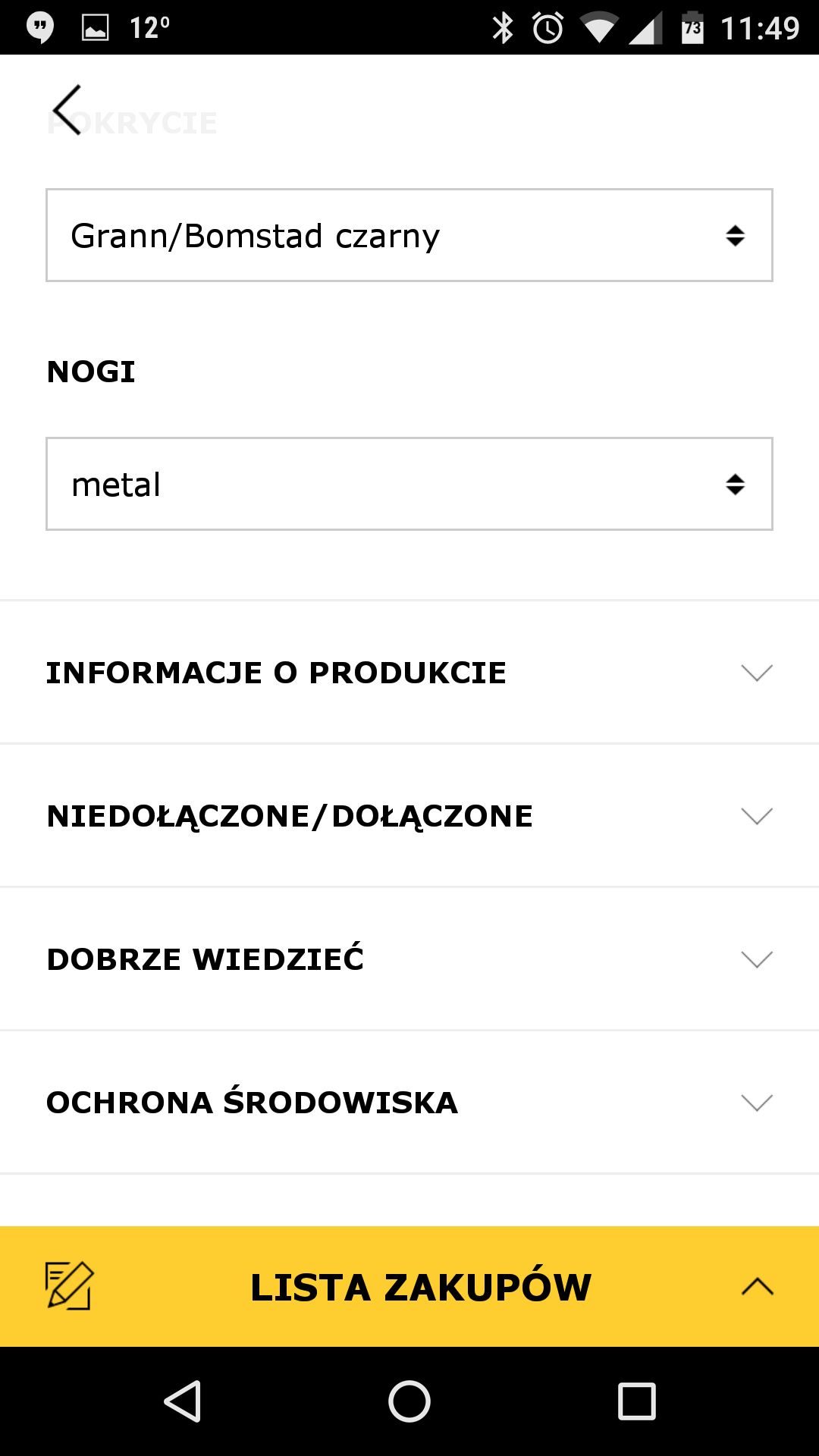Open the metal legs dropdown
Image resolution: width=819 pixels, height=1456 pixels.
coord(409,484)
